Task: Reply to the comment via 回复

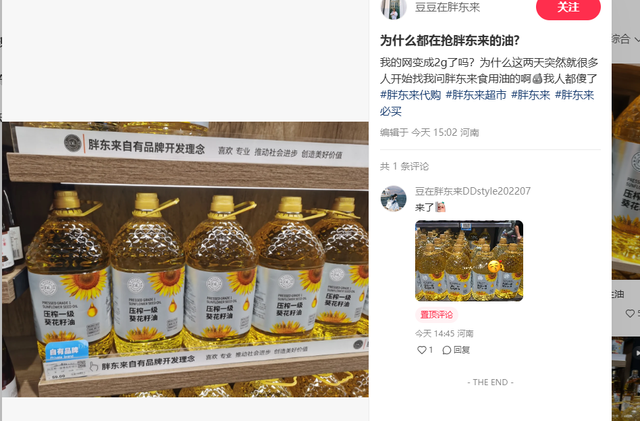Action: point(455,350)
